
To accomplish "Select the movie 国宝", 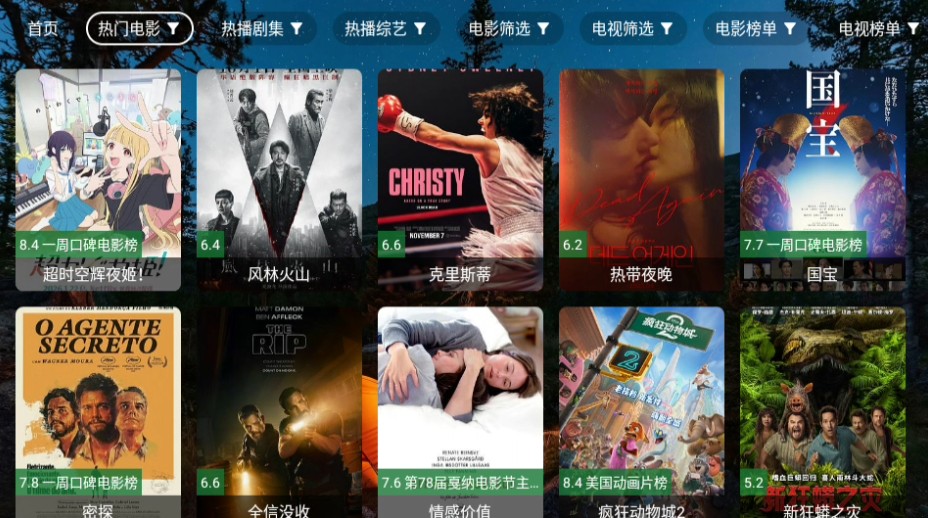I will 822,180.
